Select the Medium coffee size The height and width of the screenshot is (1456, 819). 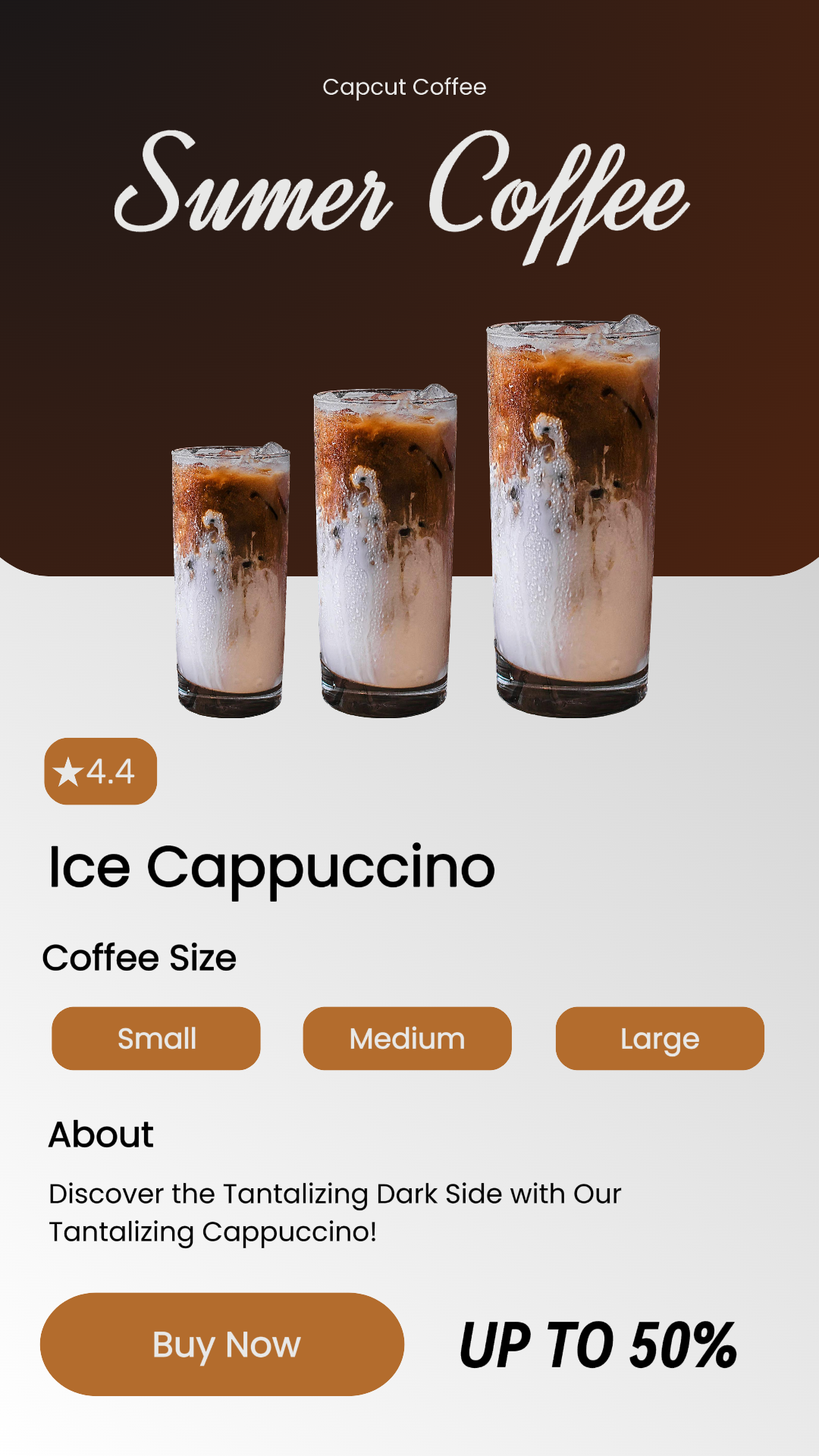(406, 1039)
